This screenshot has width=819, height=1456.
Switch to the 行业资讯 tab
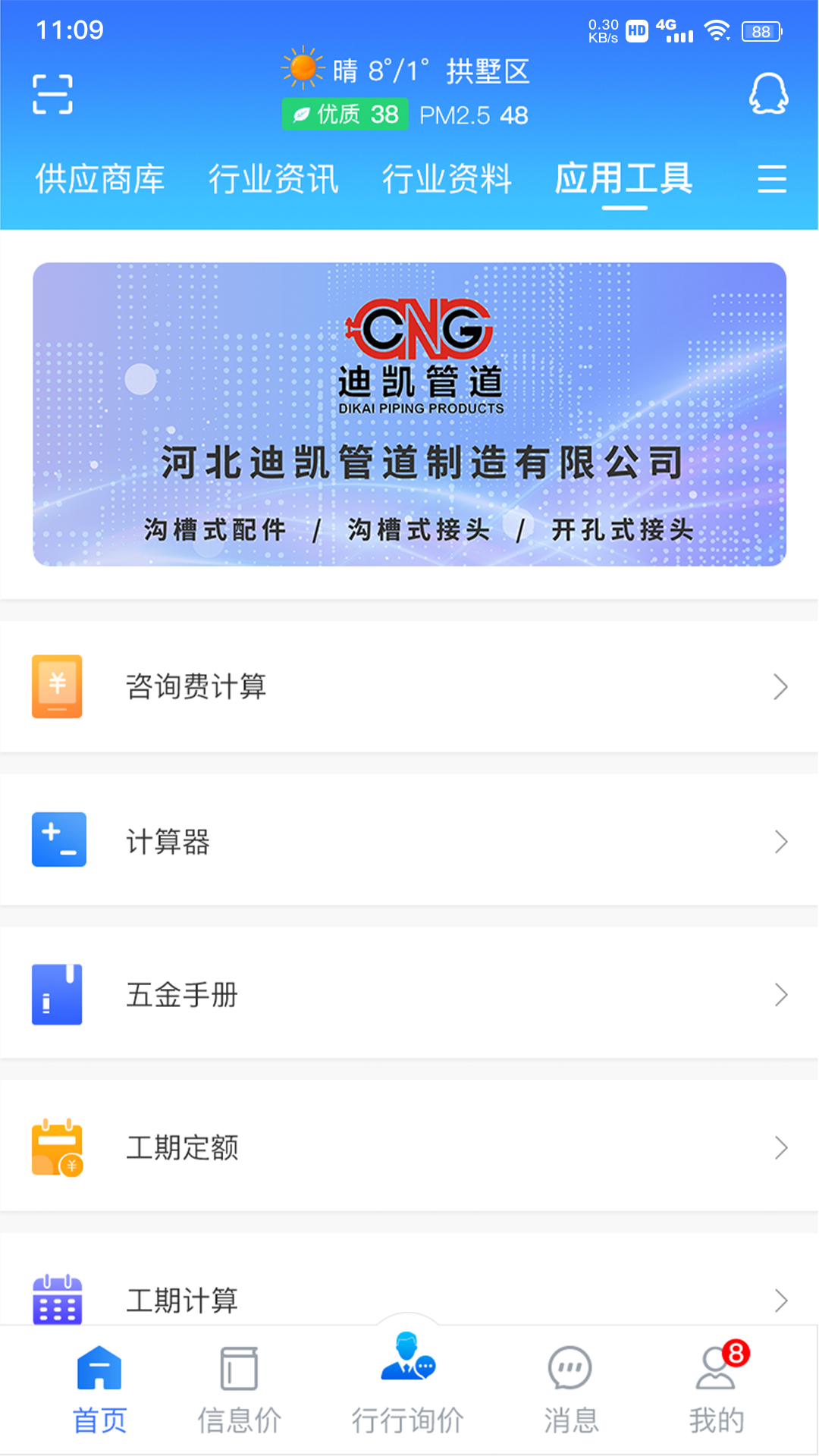tap(275, 179)
